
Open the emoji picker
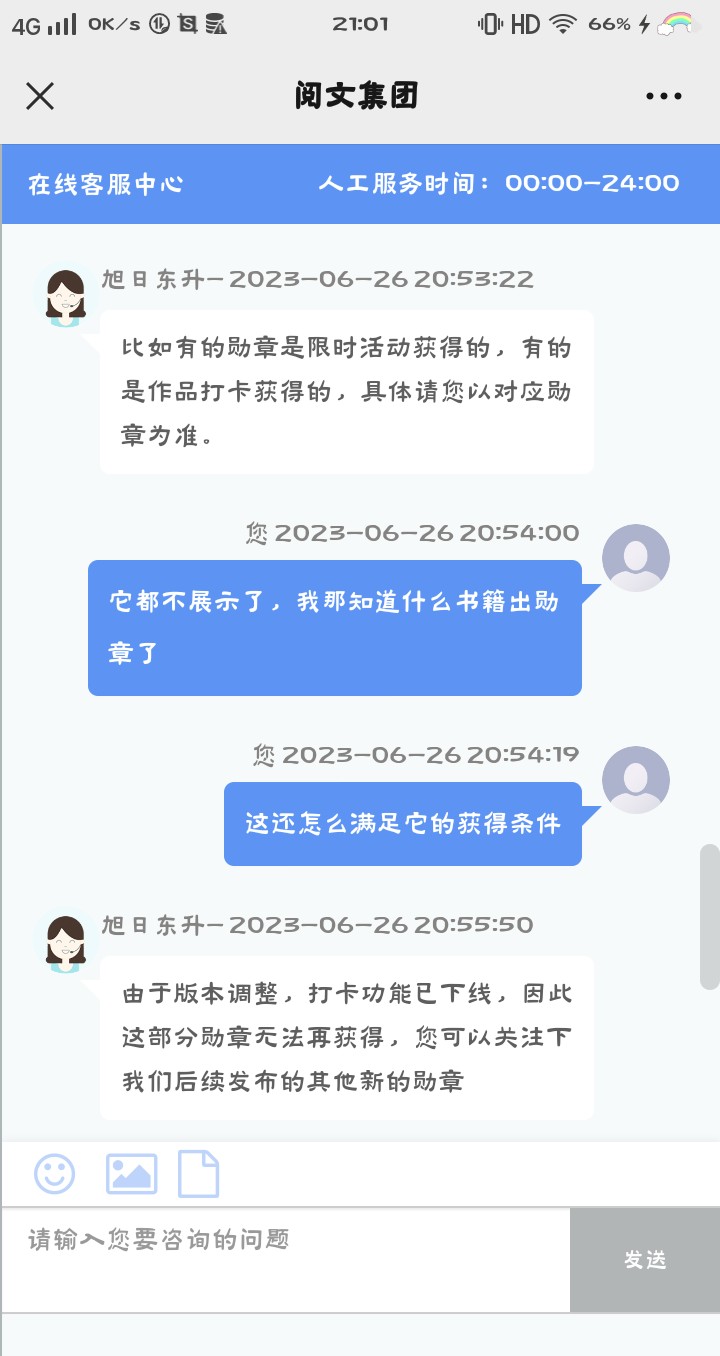tap(55, 1173)
